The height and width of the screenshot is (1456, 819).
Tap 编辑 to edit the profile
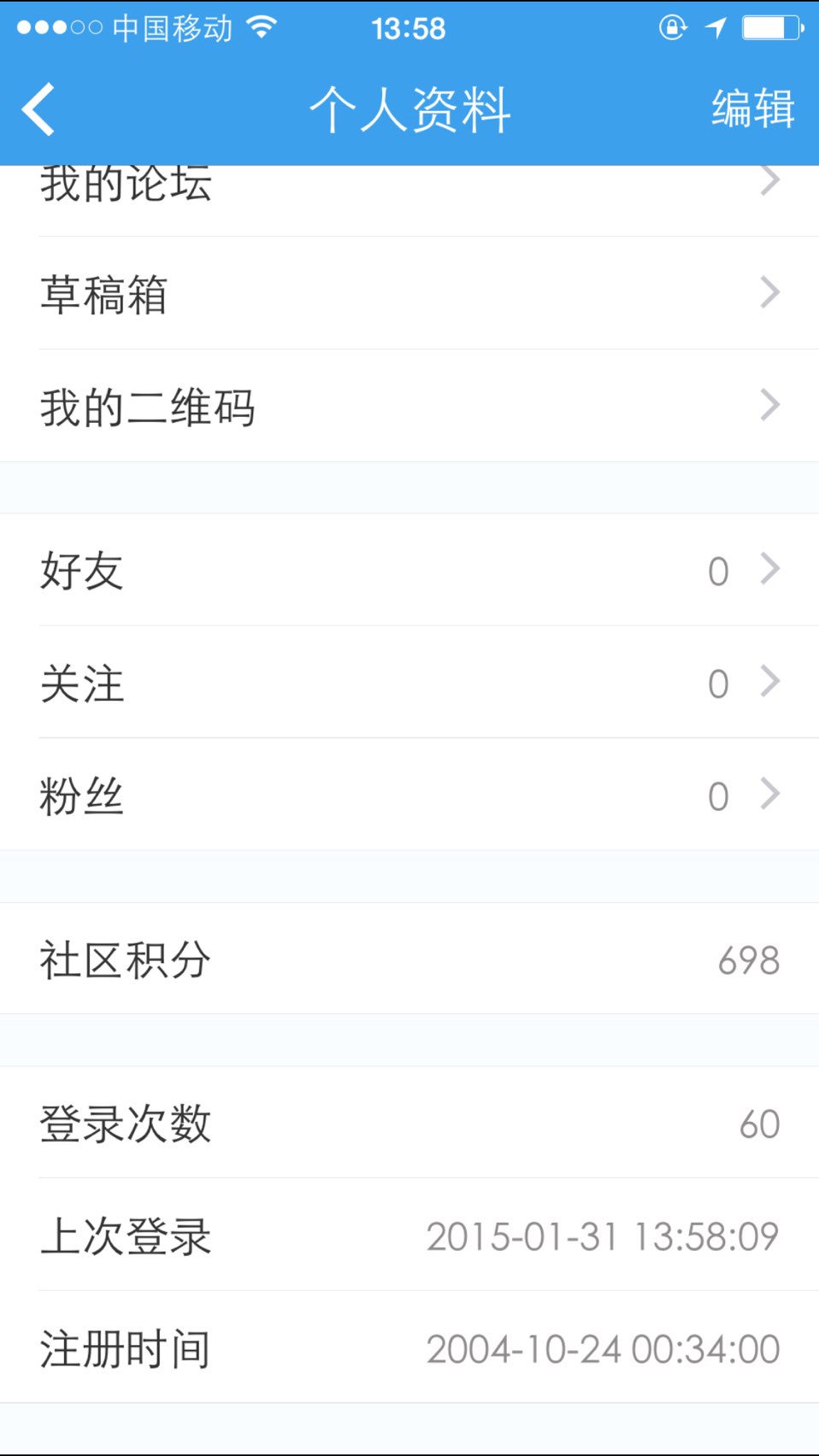tap(752, 109)
